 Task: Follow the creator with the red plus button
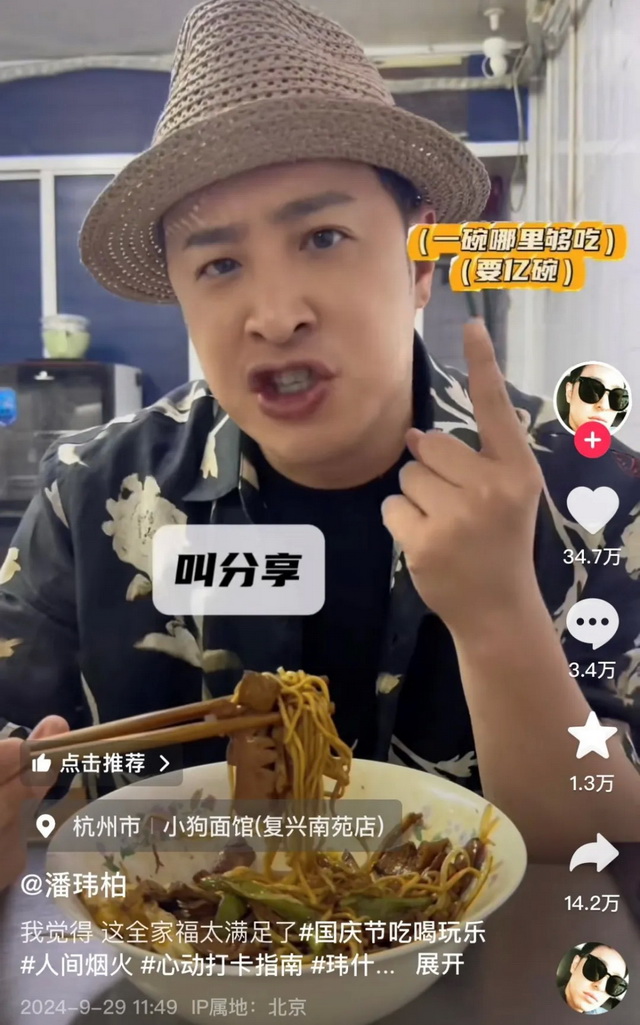592,439
